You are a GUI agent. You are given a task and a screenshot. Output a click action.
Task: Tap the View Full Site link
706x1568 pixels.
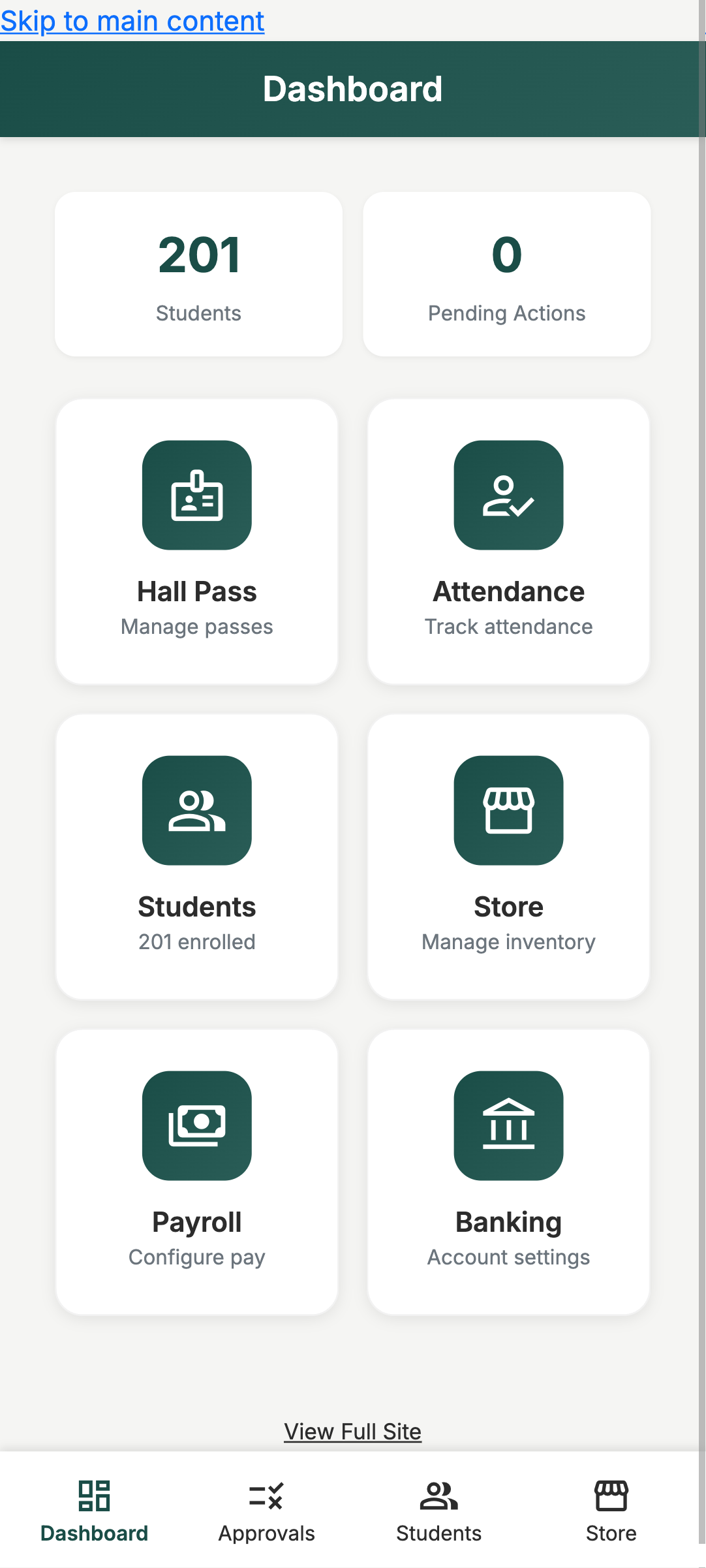352,1431
